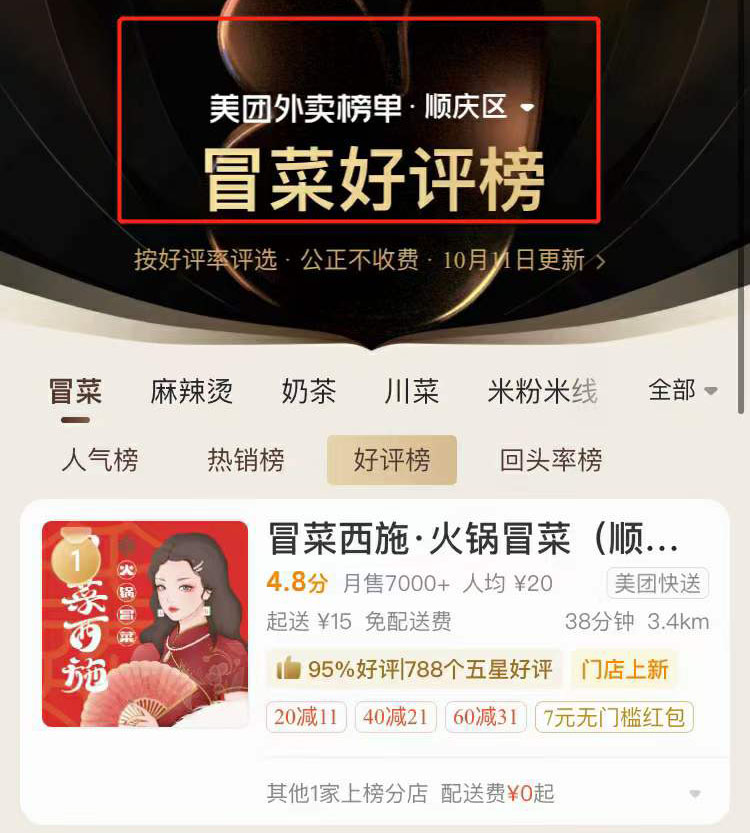Switch to the 回头率榜 ranking
The height and width of the screenshot is (833, 750).
[x=551, y=460]
